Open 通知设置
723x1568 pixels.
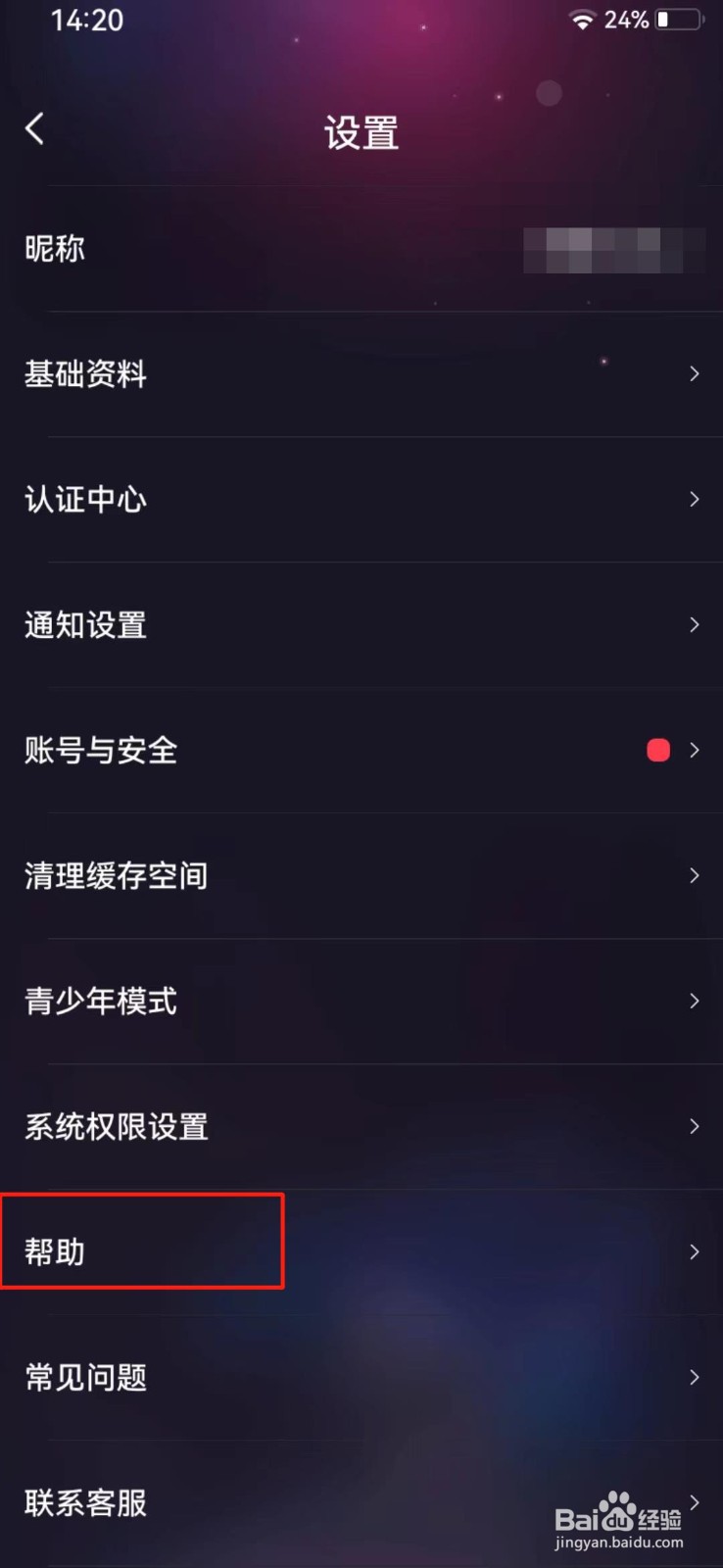361,625
